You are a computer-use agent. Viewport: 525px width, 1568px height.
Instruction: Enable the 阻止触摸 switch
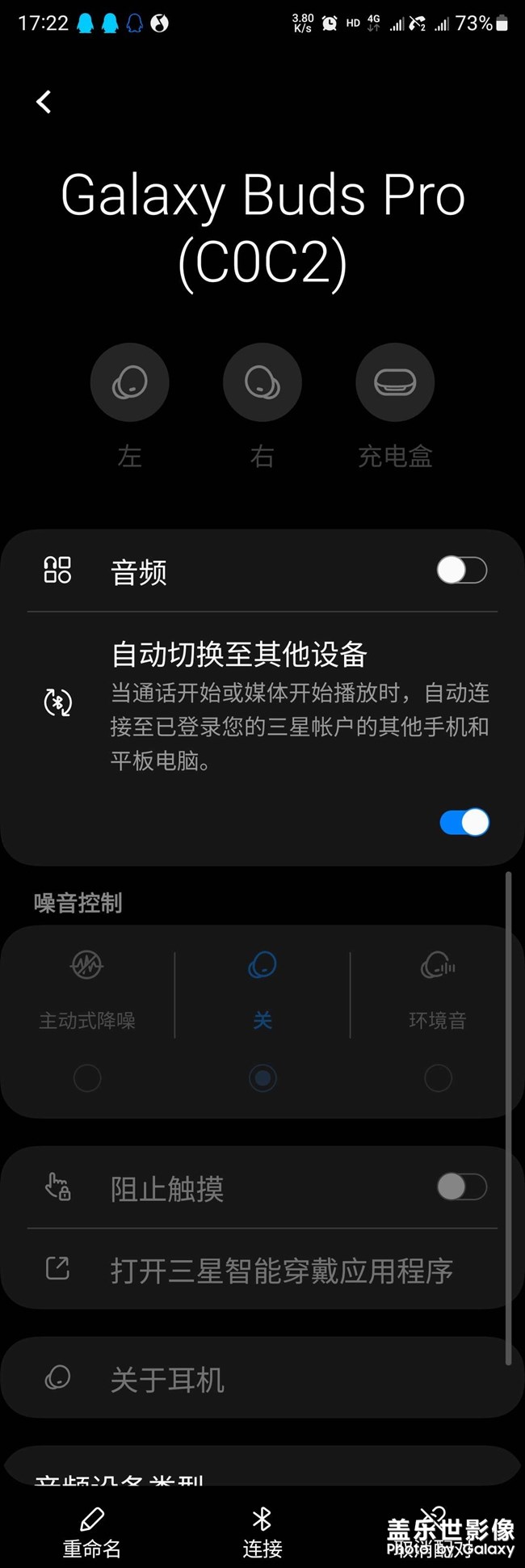pos(462,1187)
